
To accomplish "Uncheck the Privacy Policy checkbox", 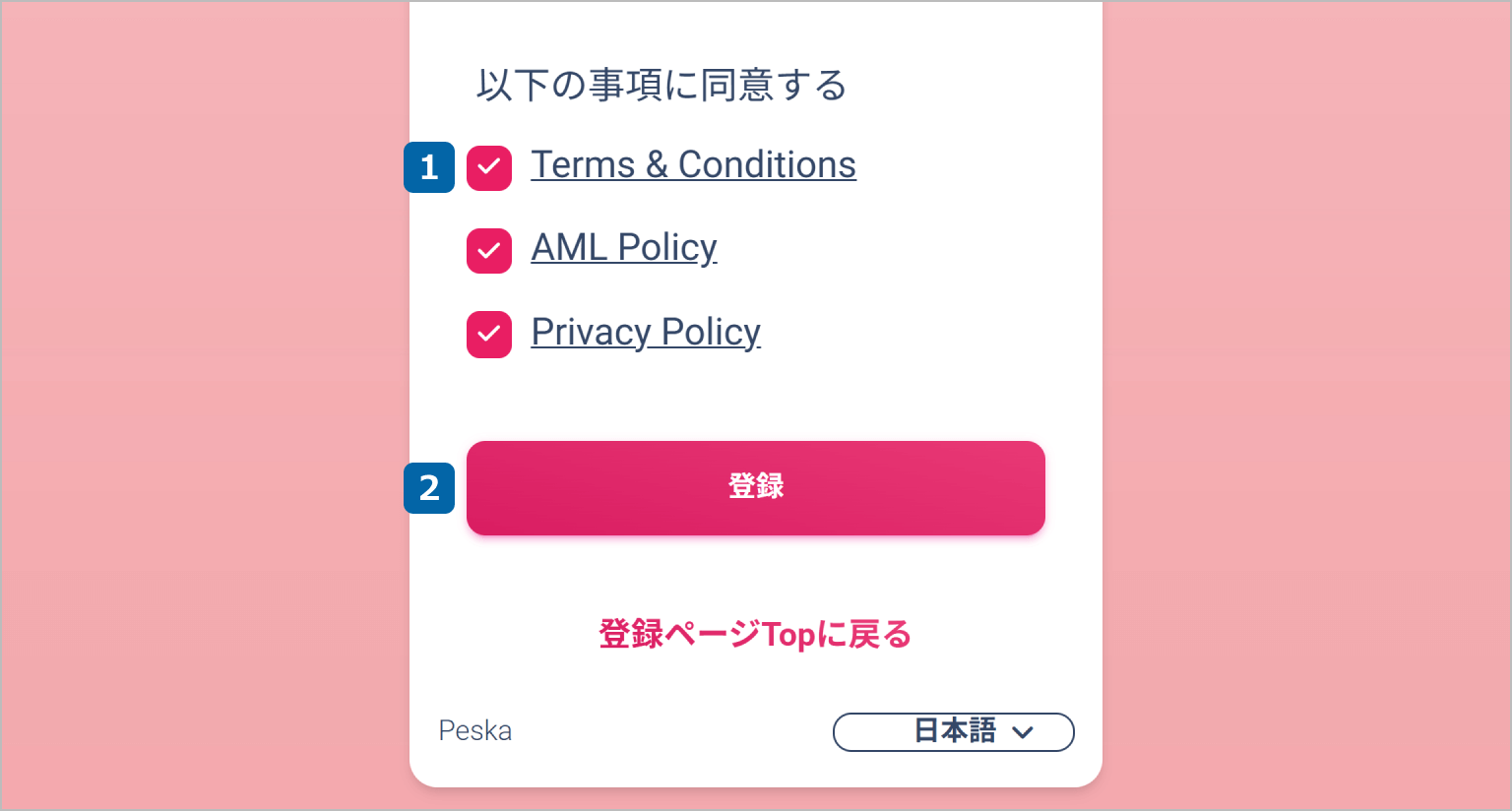I will (x=488, y=335).
